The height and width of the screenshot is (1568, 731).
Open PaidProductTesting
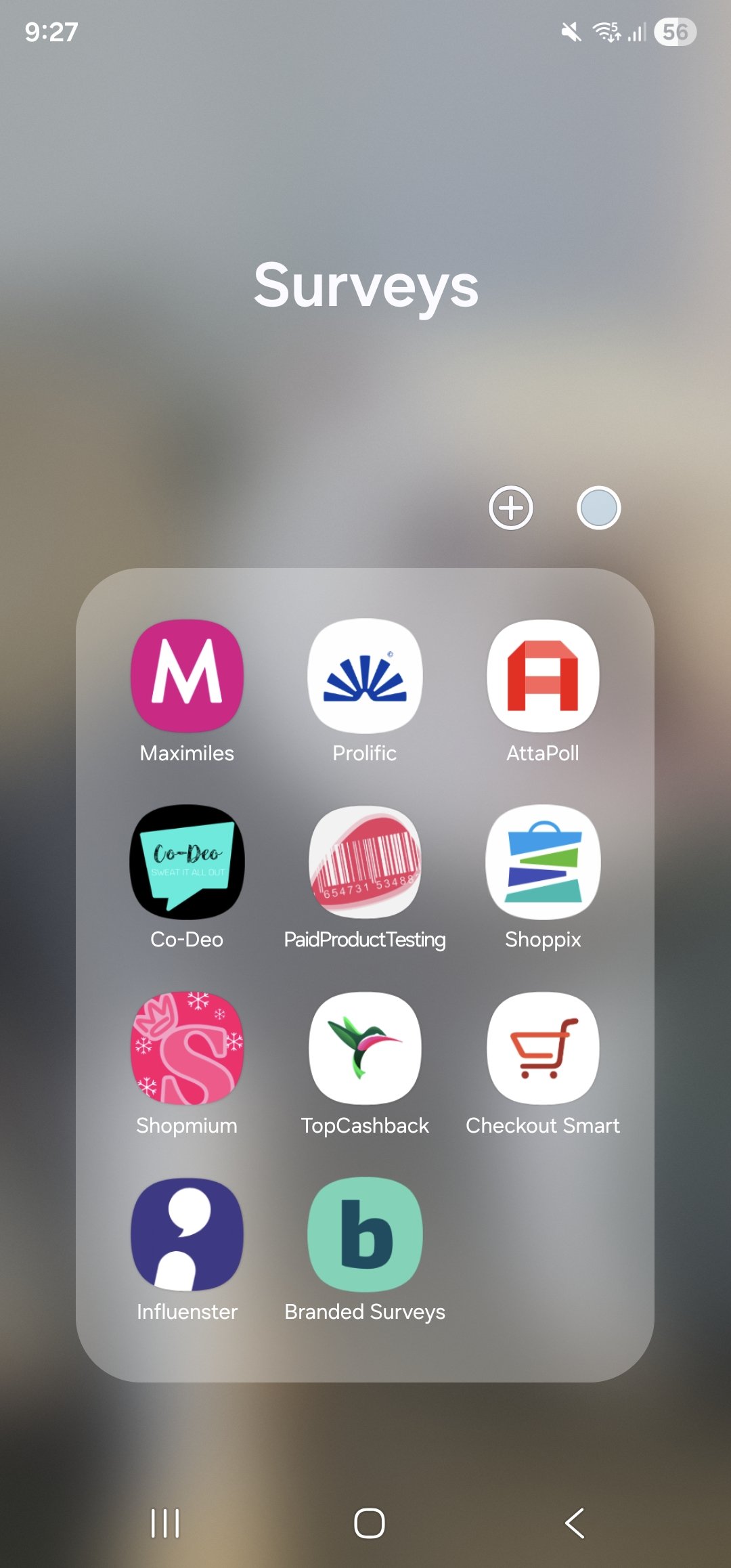(x=365, y=862)
